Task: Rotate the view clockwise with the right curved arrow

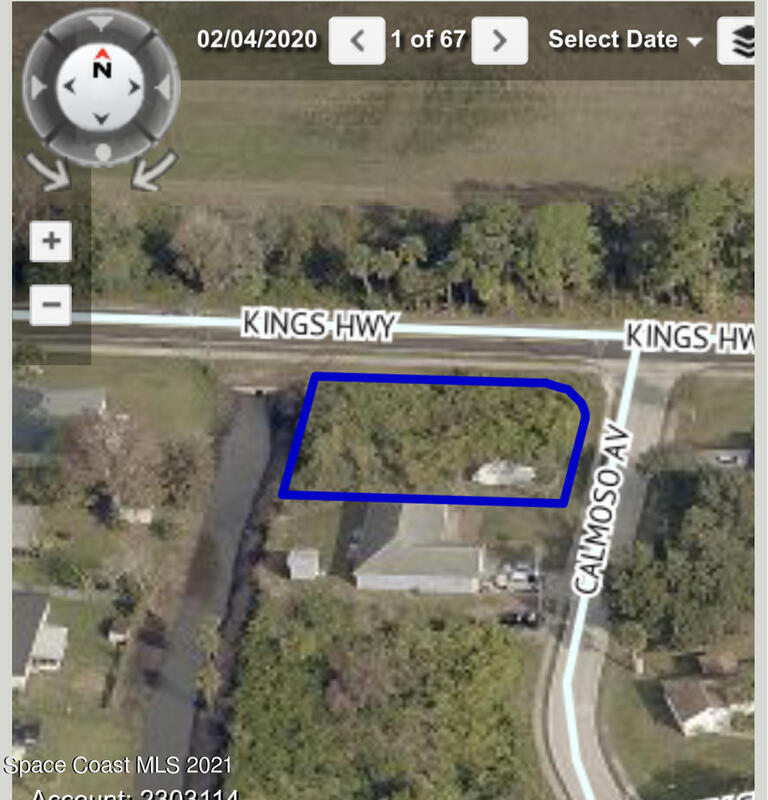Action: click(153, 170)
